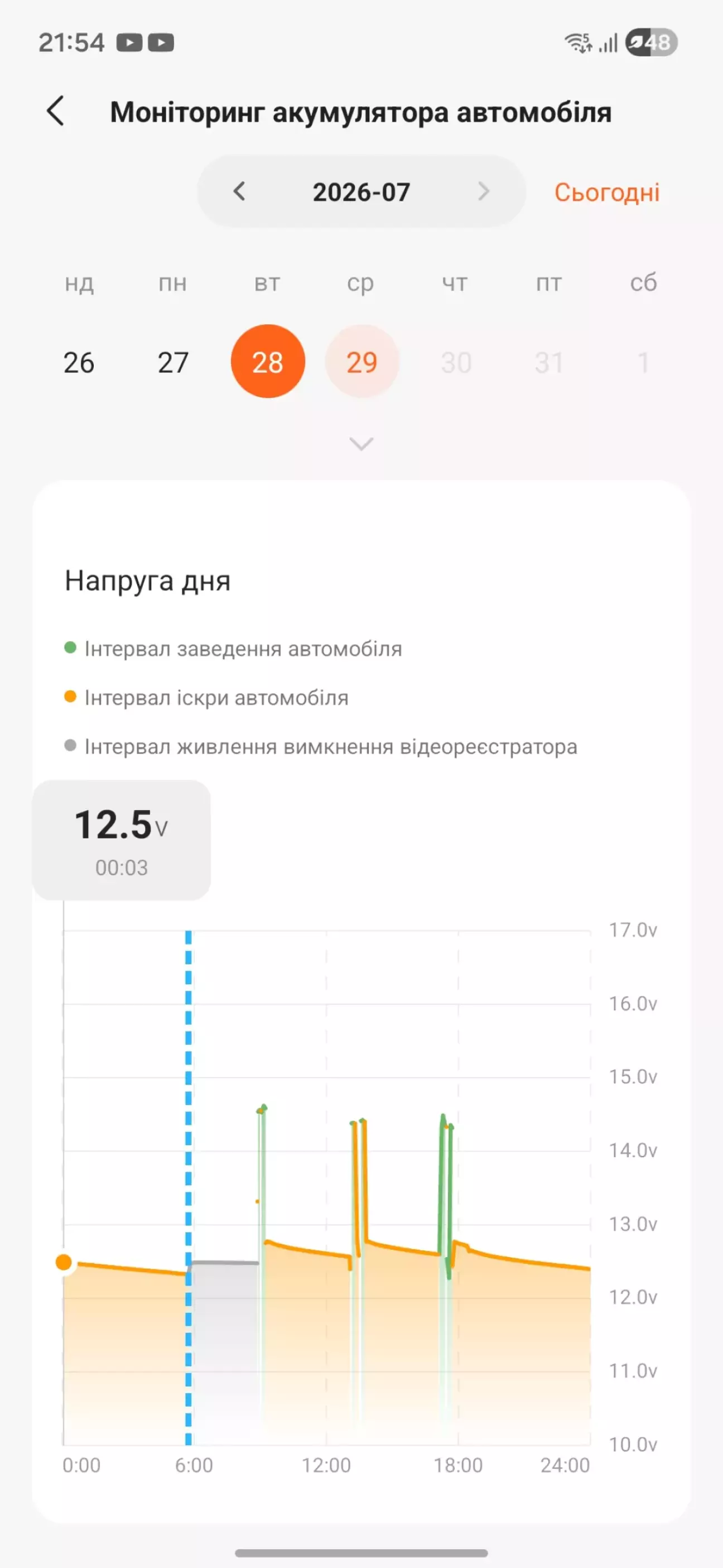Tap the orange chart marker at 0:00
This screenshot has width=723, height=1568.
coord(64,1263)
